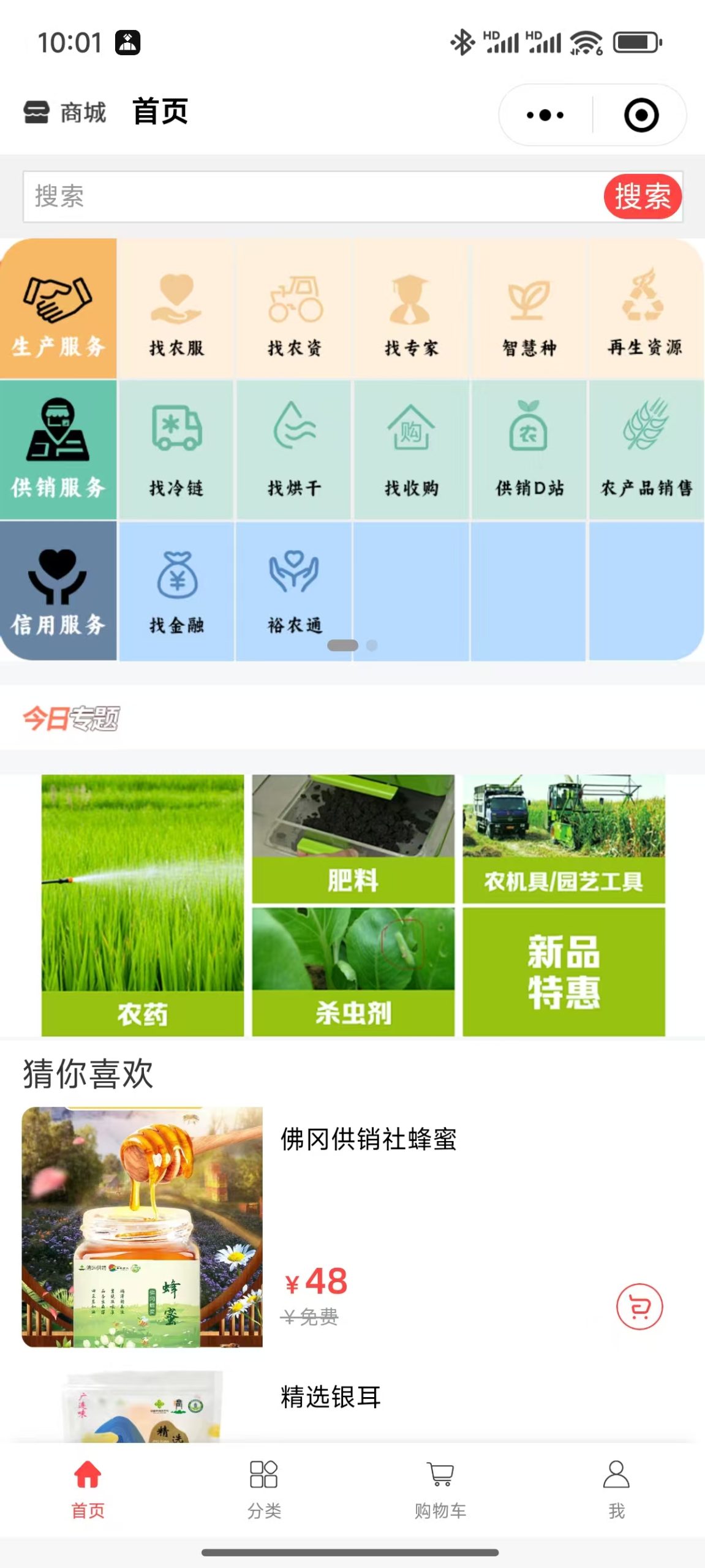
Task: Add 佛冈供销社蜂蜜 to cart
Action: pos(639,1306)
